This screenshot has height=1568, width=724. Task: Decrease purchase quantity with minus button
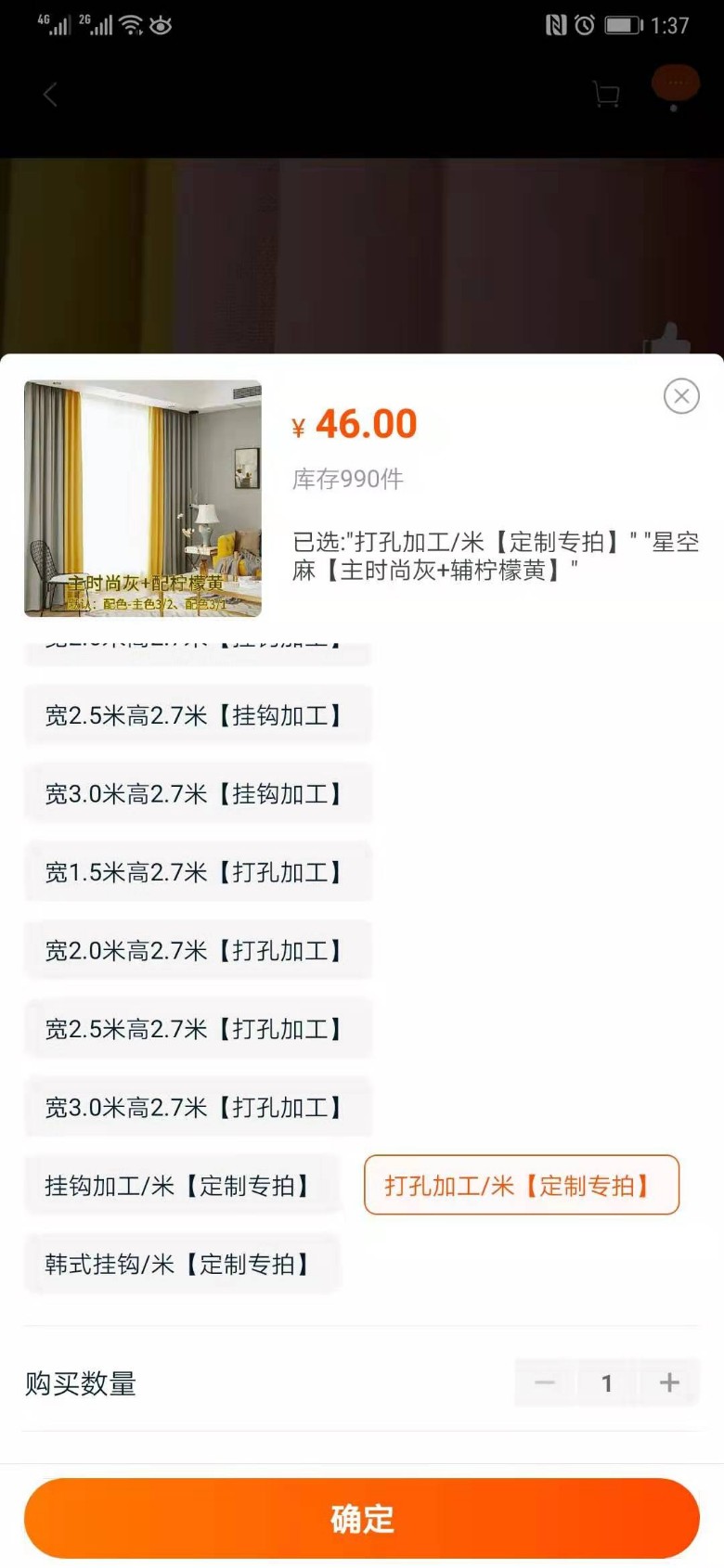coord(545,1383)
